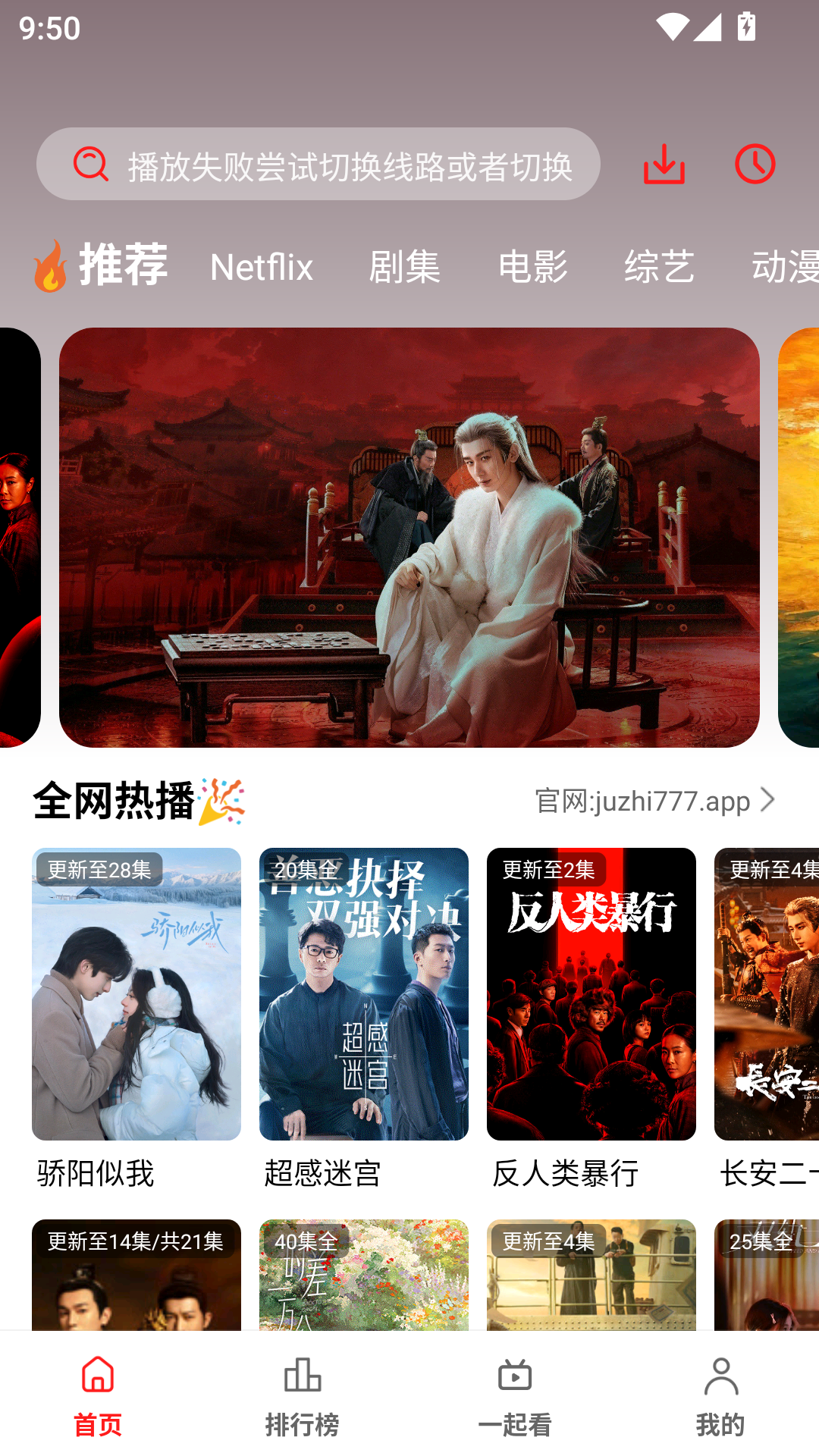Switch to the Netflix tab
Image resolution: width=819 pixels, height=1456 pixels.
pos(261,267)
